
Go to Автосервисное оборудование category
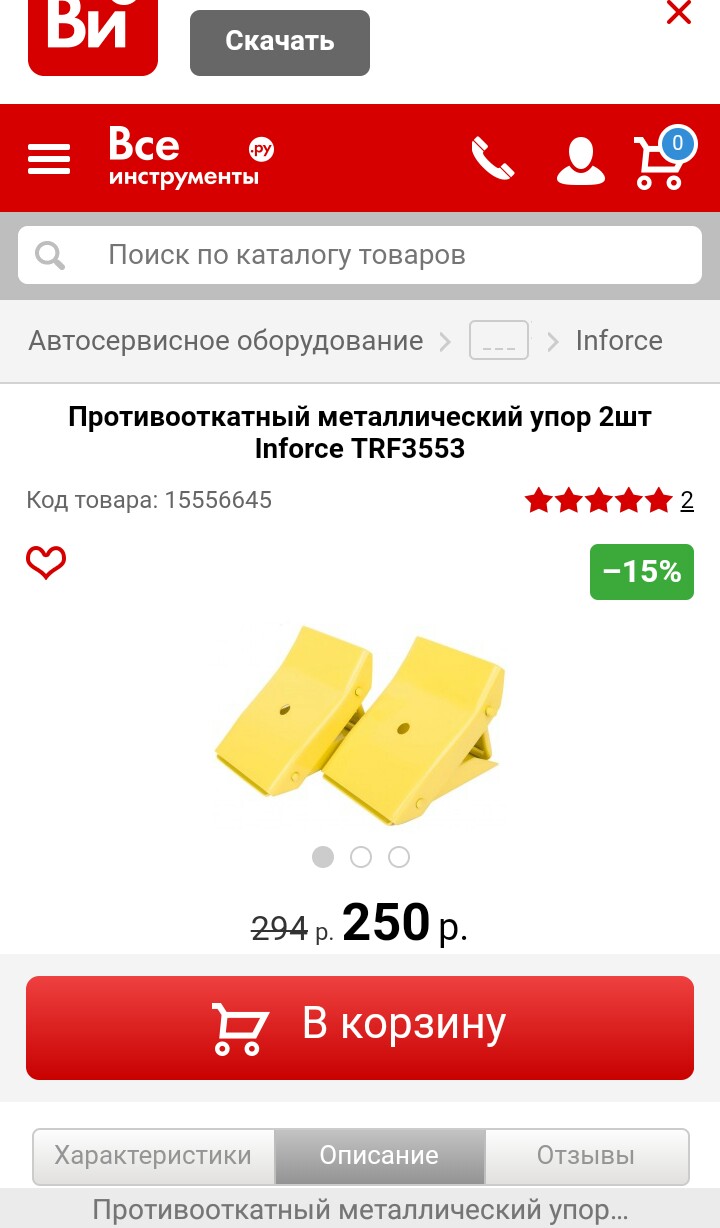[x=226, y=341]
